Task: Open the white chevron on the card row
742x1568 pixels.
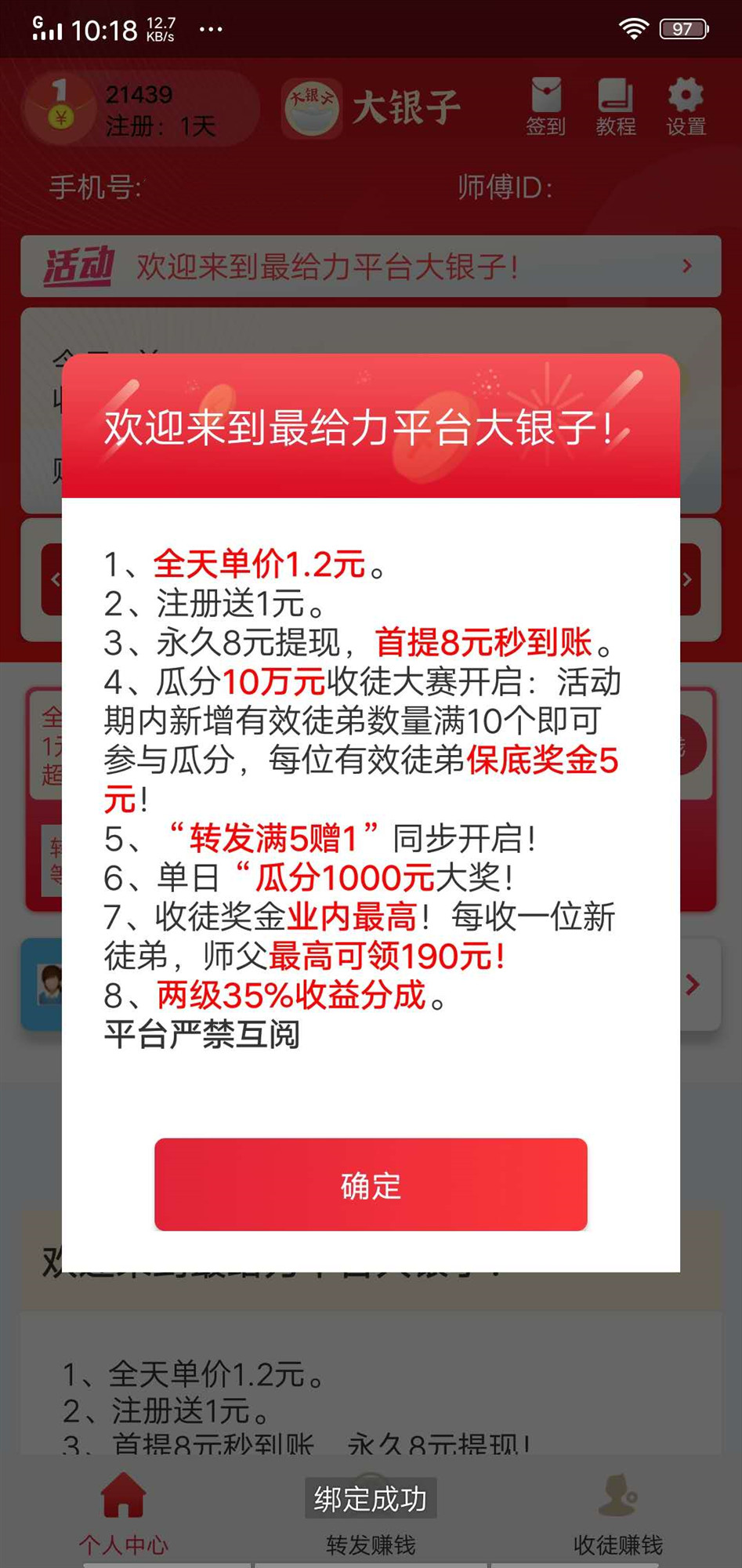Action: click(x=691, y=984)
